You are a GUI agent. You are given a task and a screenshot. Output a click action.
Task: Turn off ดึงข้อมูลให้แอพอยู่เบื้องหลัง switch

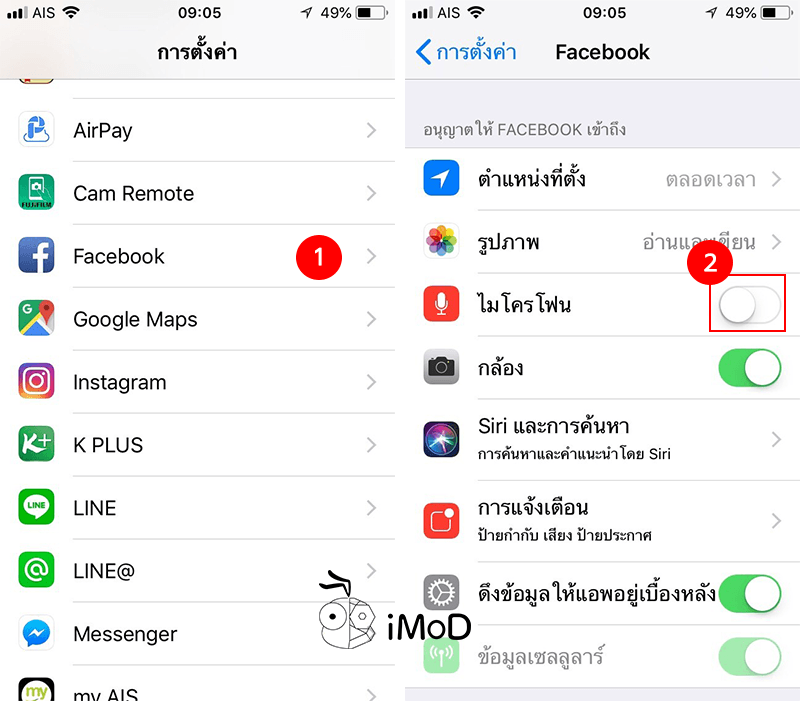pos(749,594)
